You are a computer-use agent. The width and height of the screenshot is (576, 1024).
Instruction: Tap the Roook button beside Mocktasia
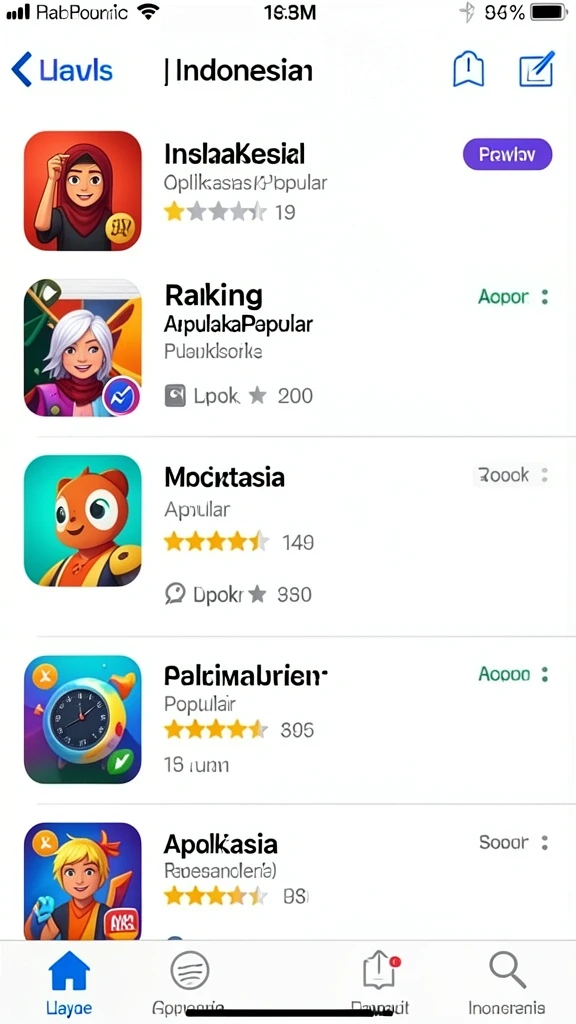tap(503, 475)
